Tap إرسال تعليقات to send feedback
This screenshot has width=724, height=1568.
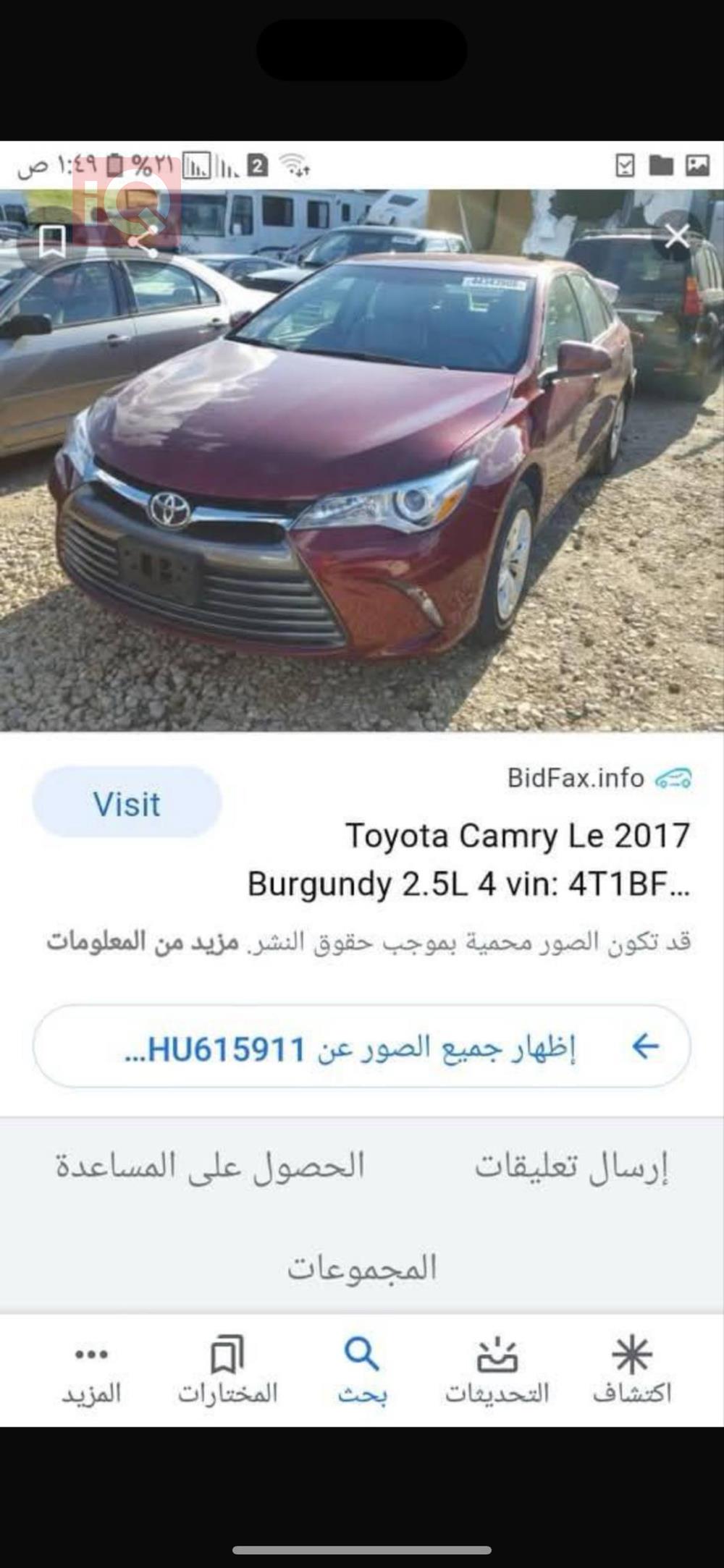pyautogui.click(x=571, y=1166)
